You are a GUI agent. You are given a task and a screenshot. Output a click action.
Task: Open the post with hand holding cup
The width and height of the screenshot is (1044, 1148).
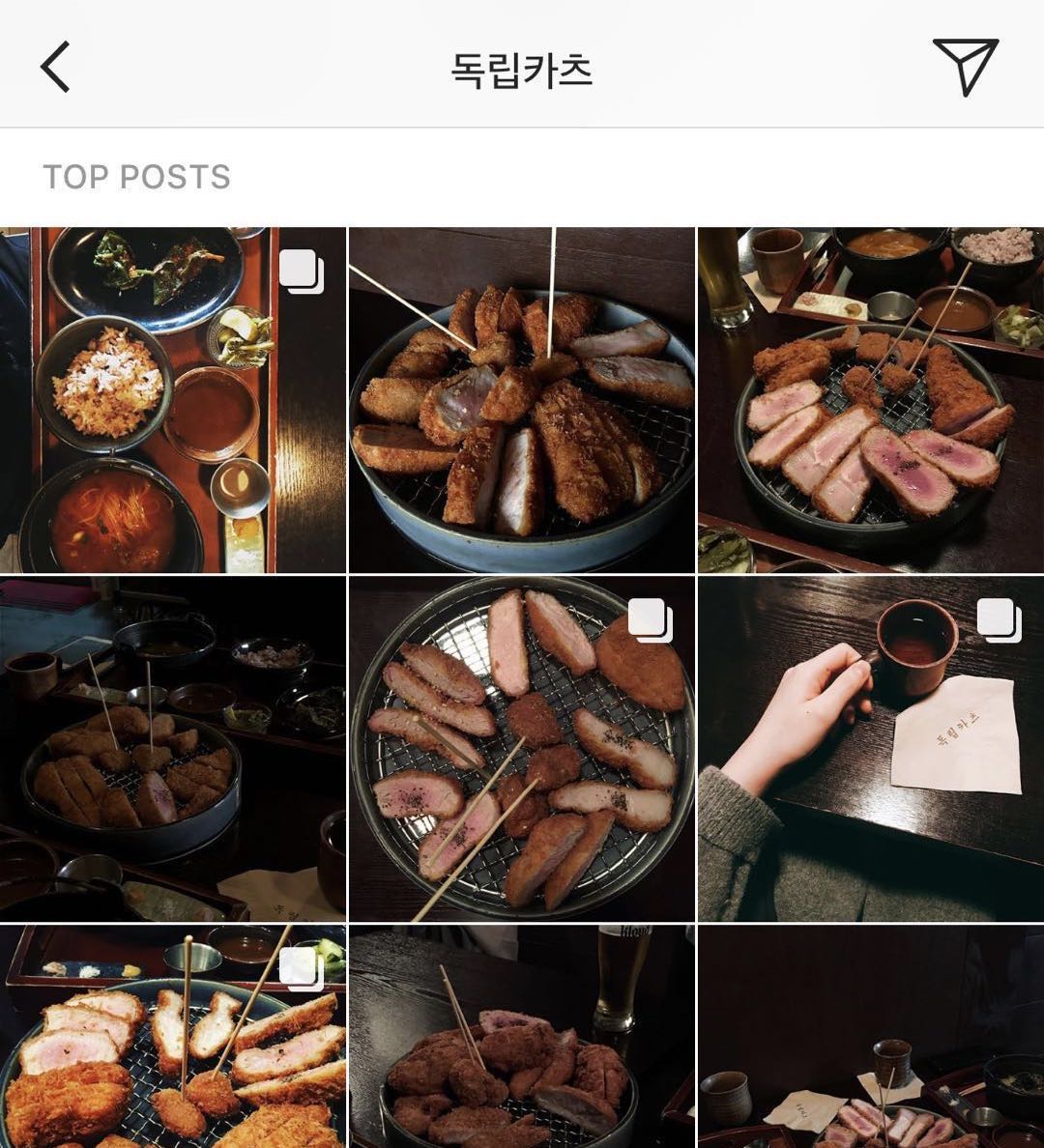(870, 748)
